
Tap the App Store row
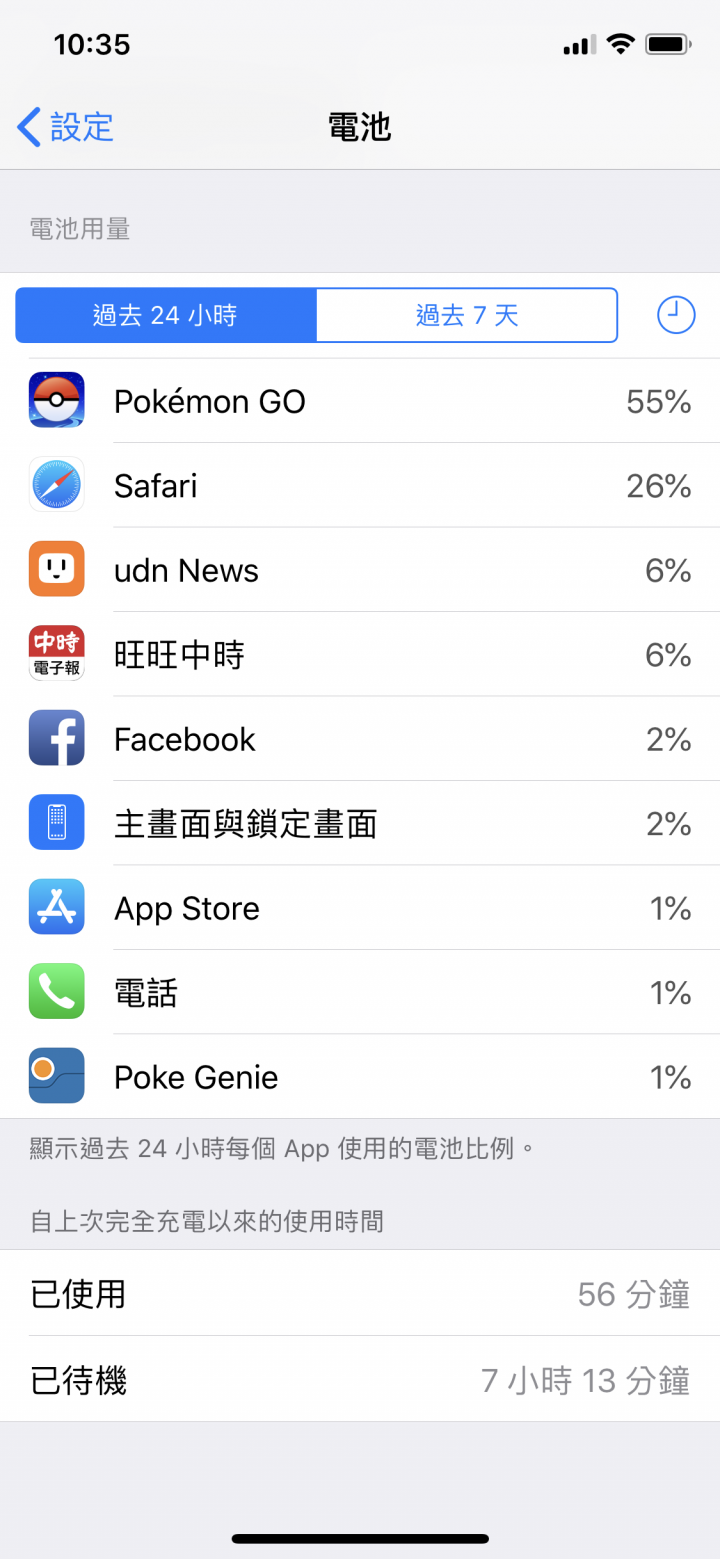(x=360, y=908)
